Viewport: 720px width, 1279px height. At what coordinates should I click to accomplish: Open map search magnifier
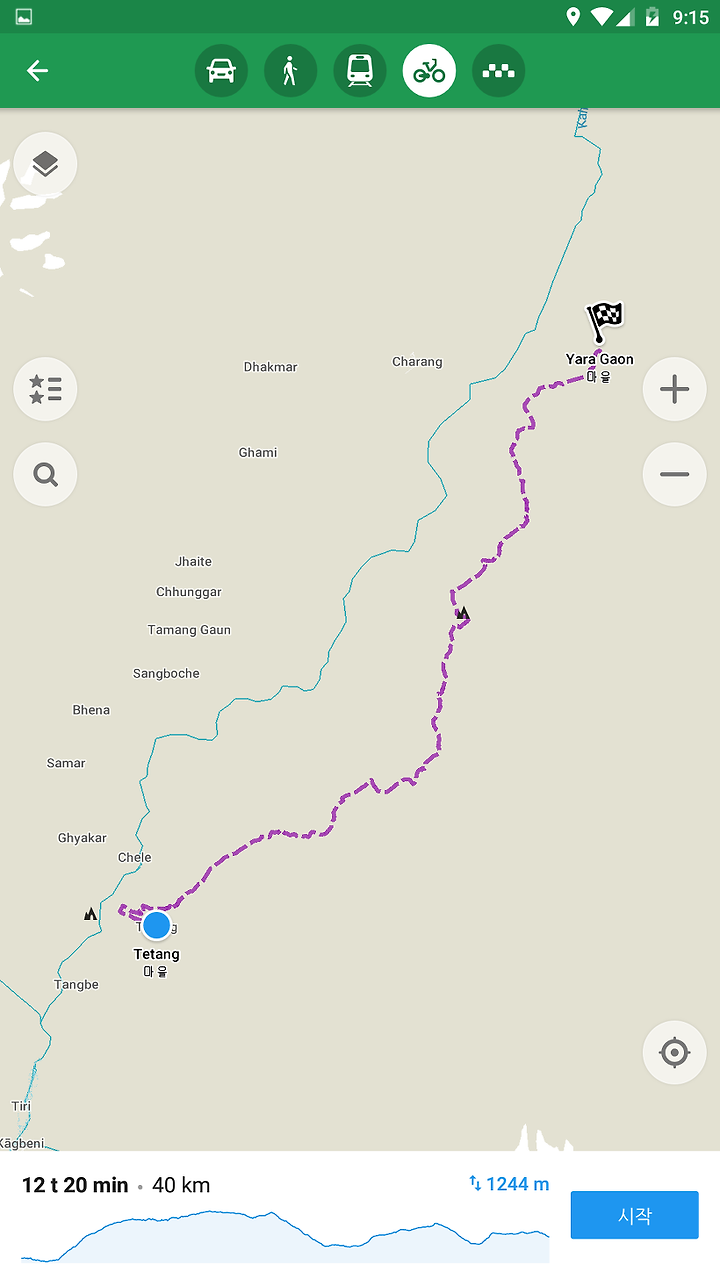coord(45,474)
